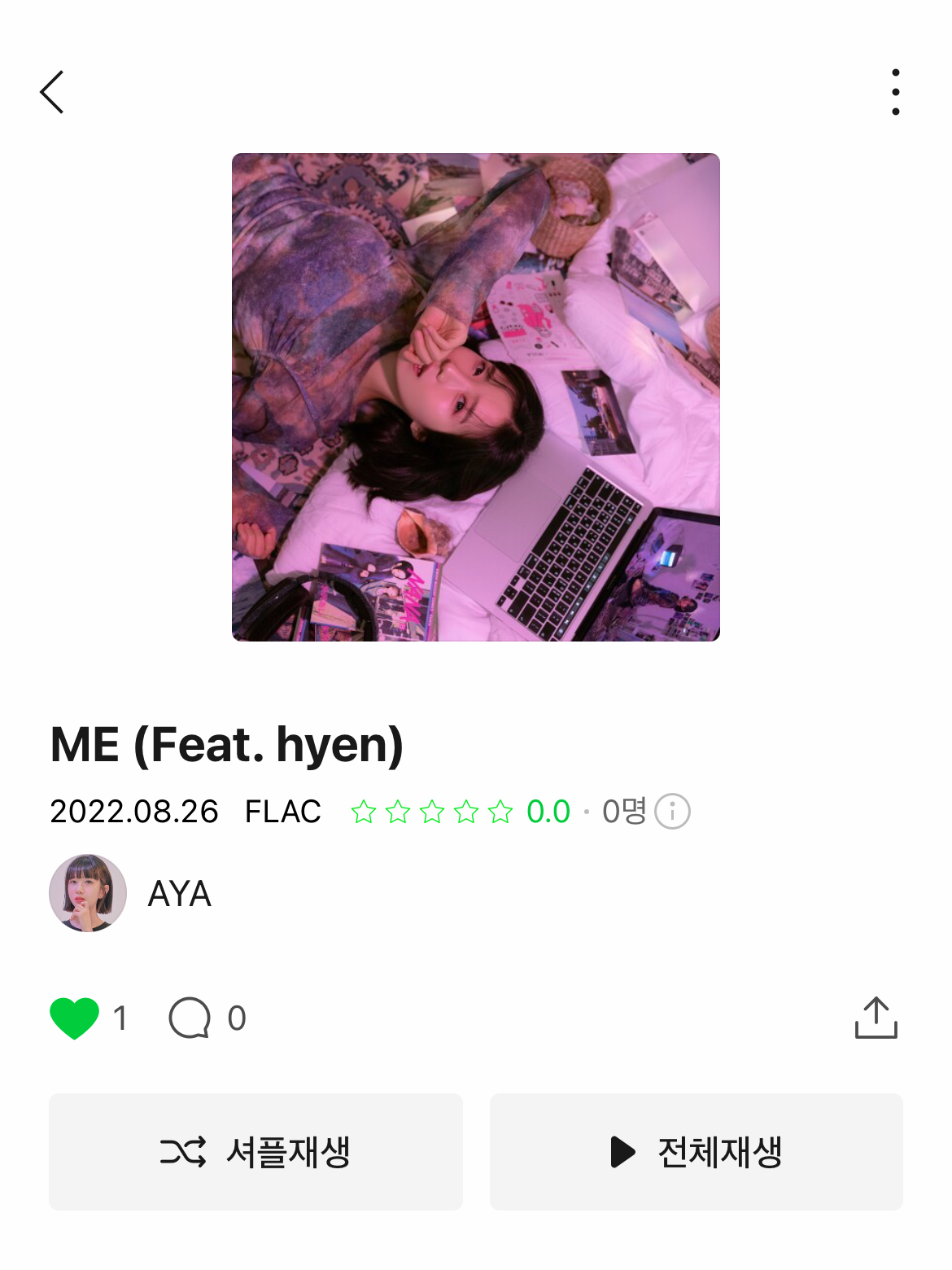The height and width of the screenshot is (1270, 952).
Task: Open the comments bubble
Action: point(190,1018)
